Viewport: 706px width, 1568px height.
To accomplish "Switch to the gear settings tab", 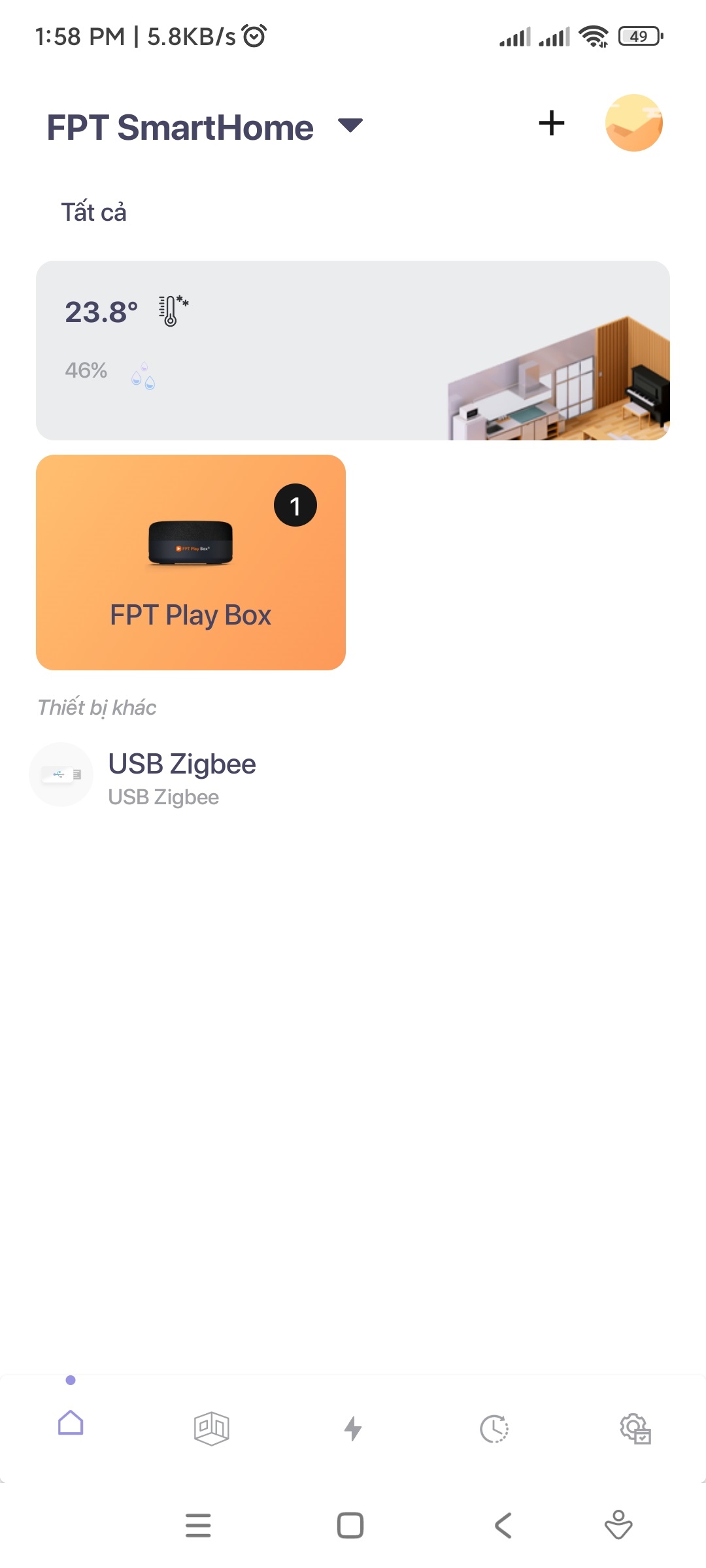I will coord(635,1428).
